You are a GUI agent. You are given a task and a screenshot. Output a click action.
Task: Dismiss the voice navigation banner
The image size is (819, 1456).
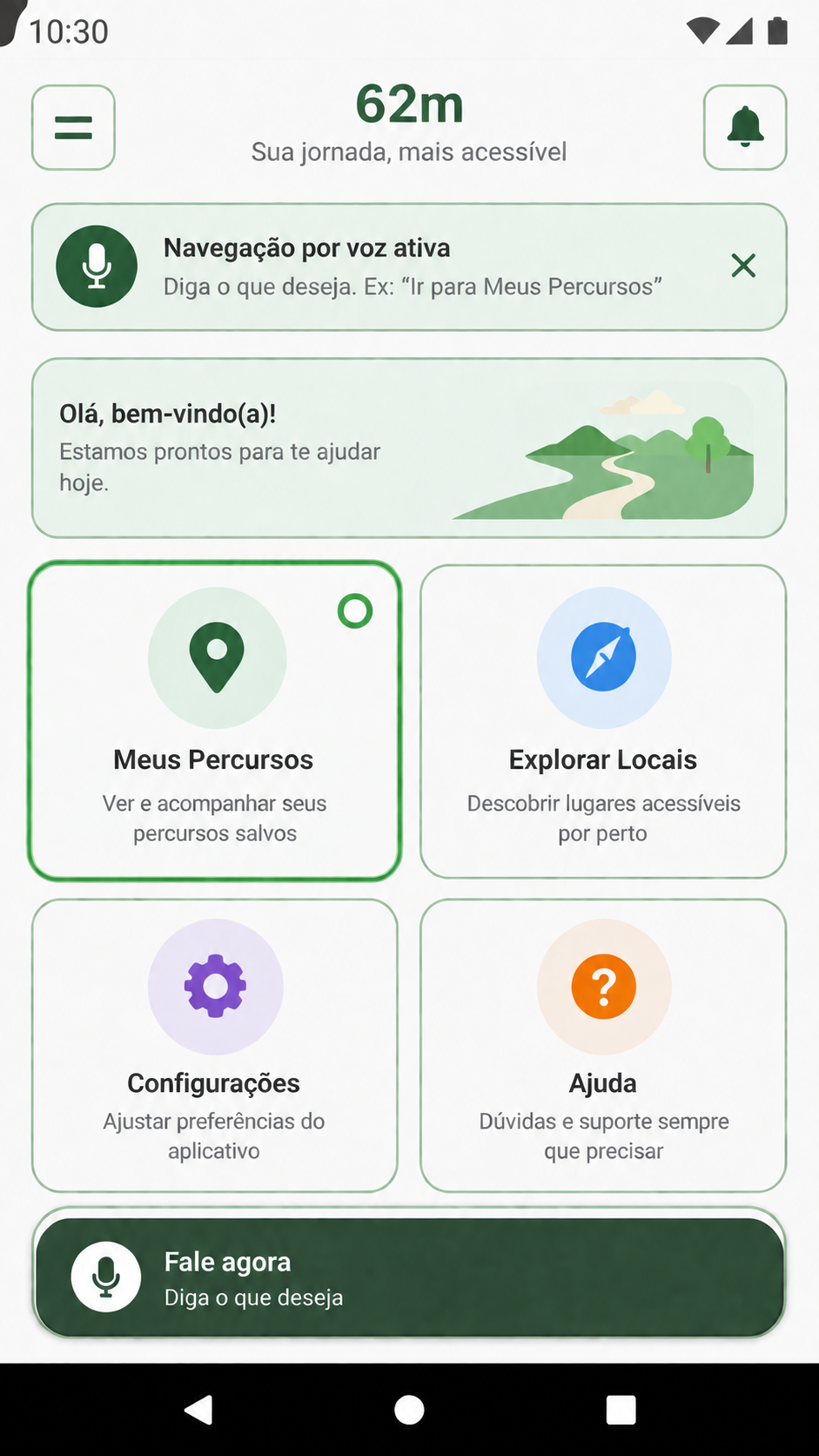(743, 266)
